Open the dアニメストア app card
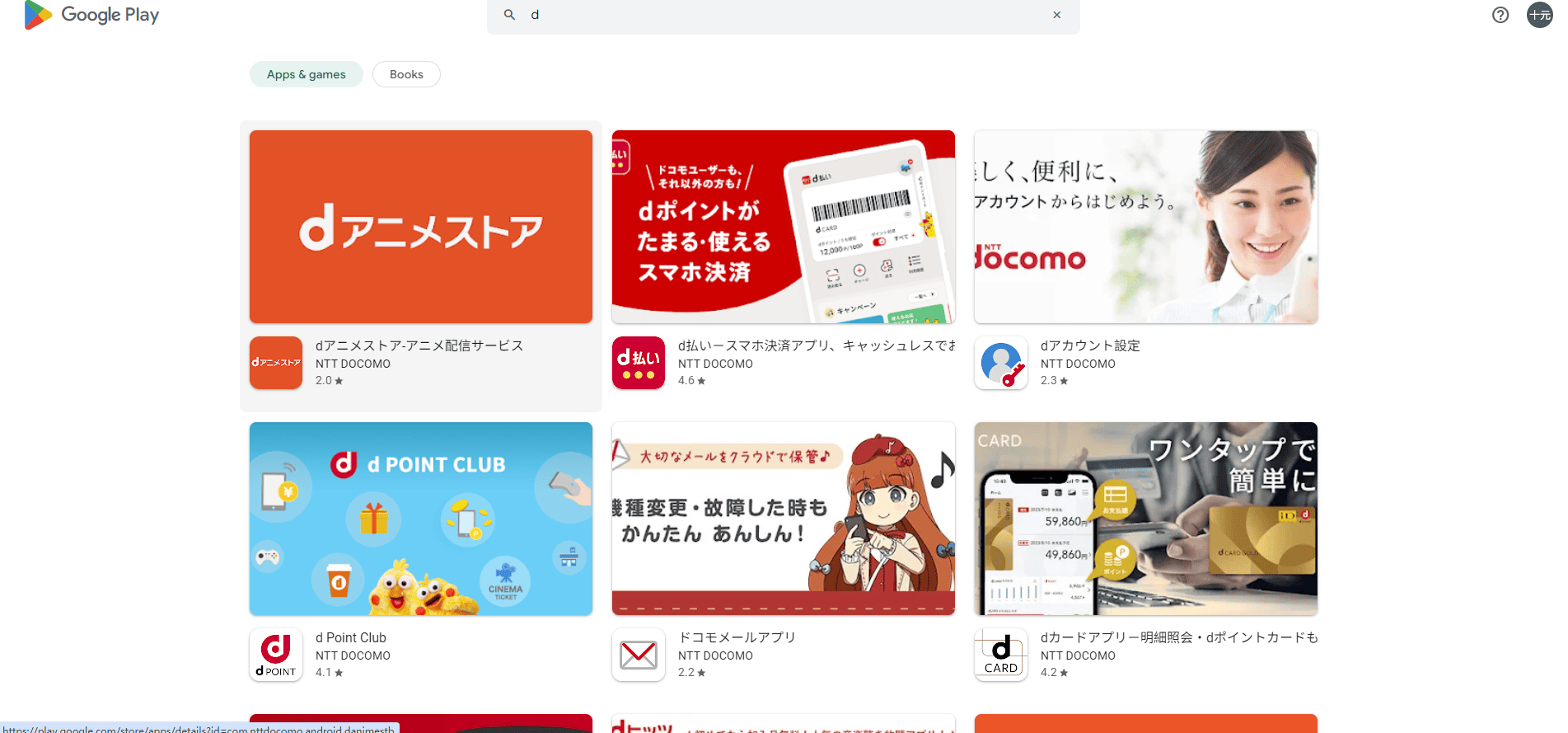Screen dimensions: 1568x733 pyautogui.click(x=420, y=264)
